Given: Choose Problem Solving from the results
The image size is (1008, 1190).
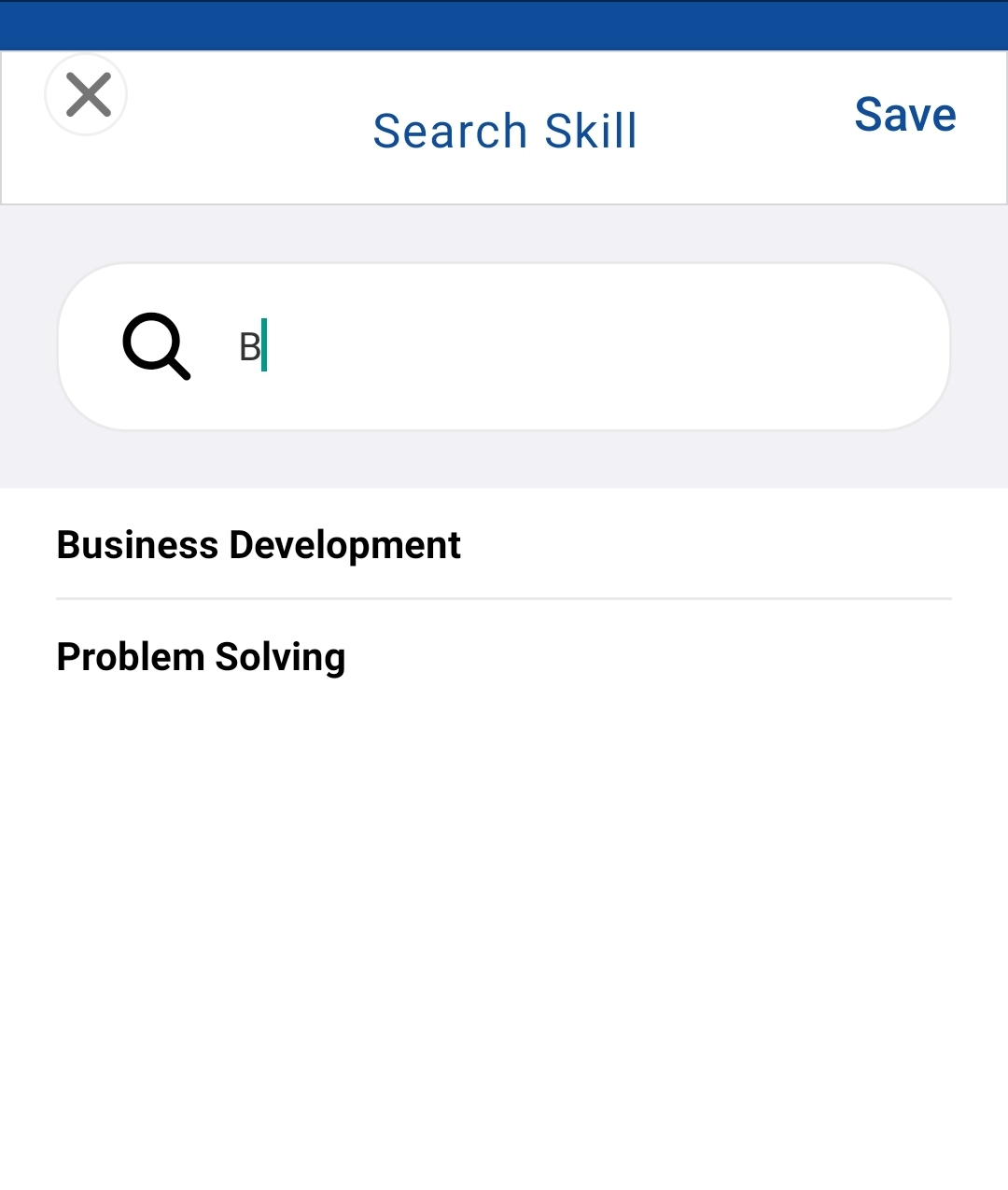Looking at the screenshot, I should tap(202, 657).
